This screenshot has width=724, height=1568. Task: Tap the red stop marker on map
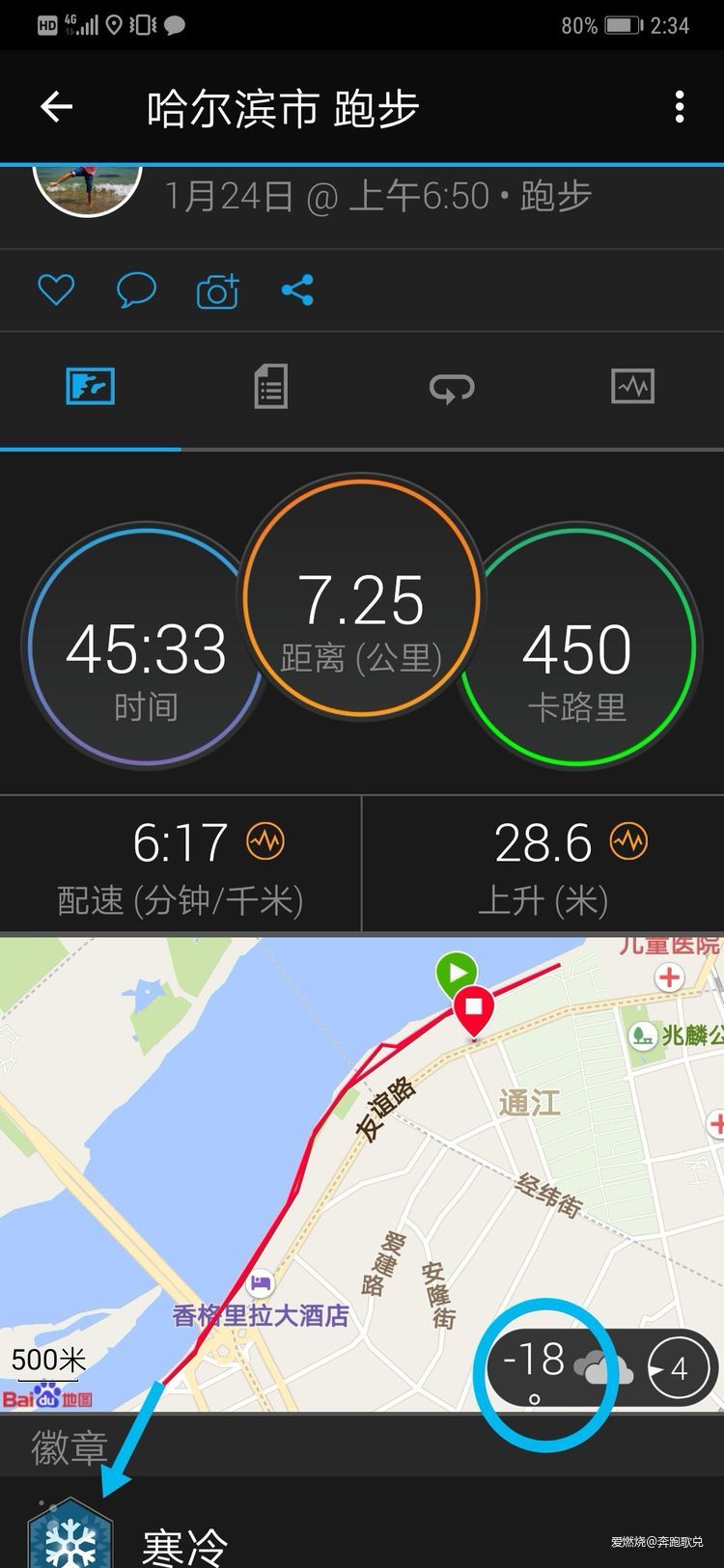click(x=473, y=1004)
